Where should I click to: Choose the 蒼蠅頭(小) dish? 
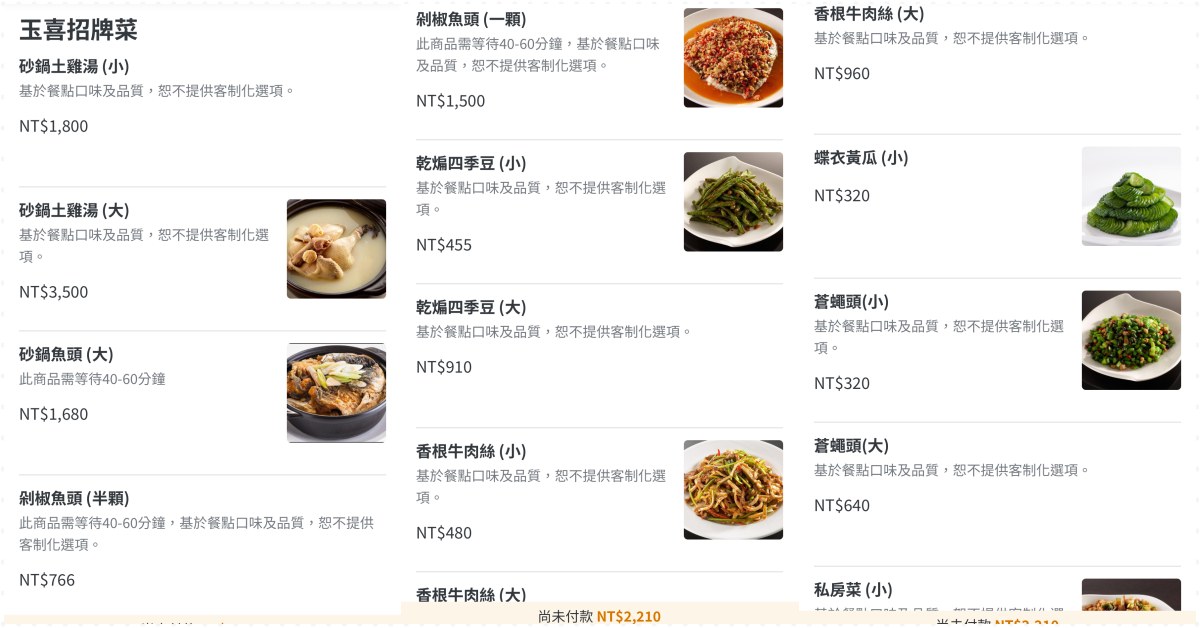(851, 302)
